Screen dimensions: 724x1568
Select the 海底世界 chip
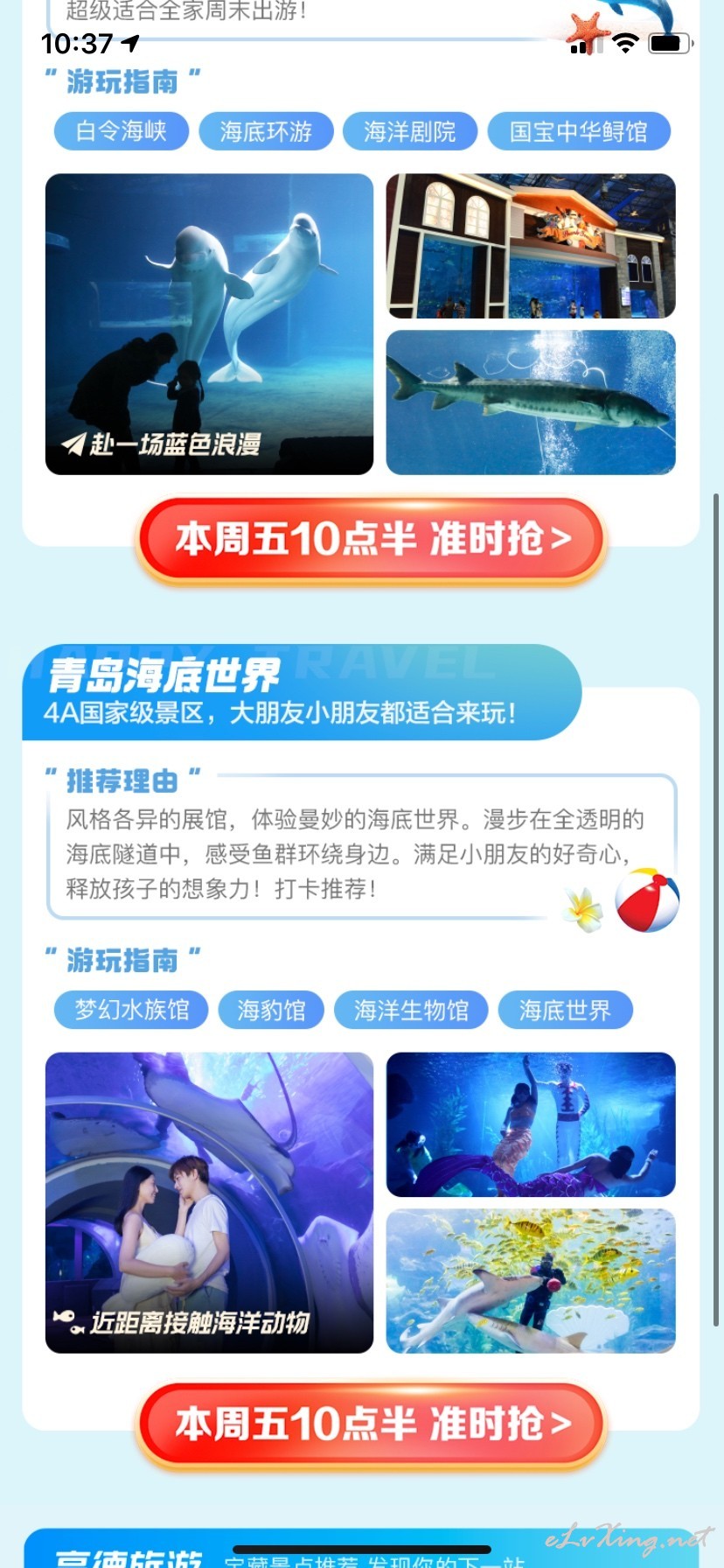[x=565, y=1010]
